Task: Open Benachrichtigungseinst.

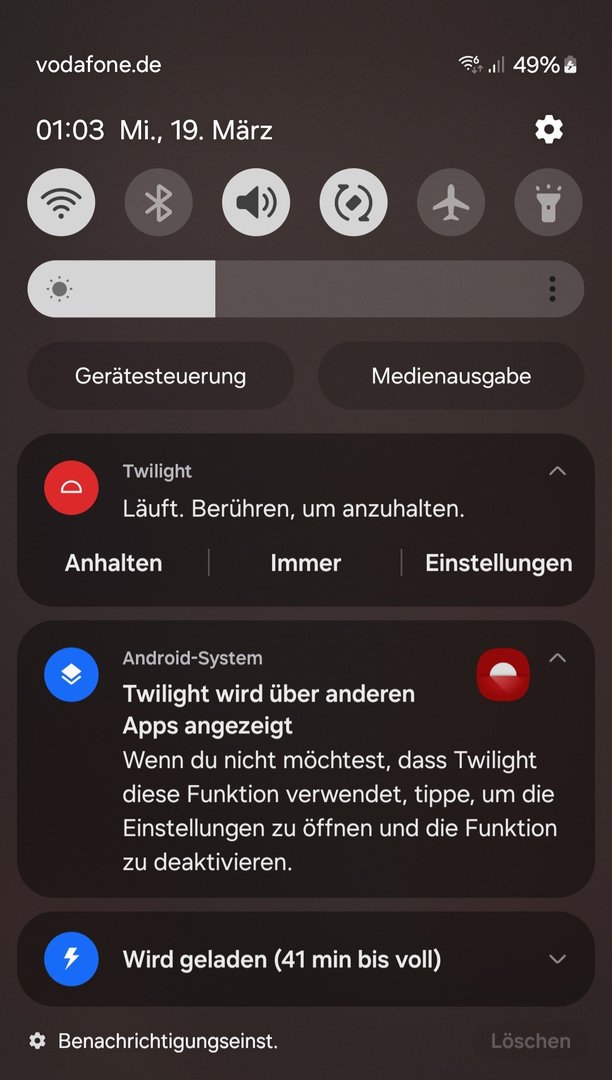Action: (x=155, y=1041)
